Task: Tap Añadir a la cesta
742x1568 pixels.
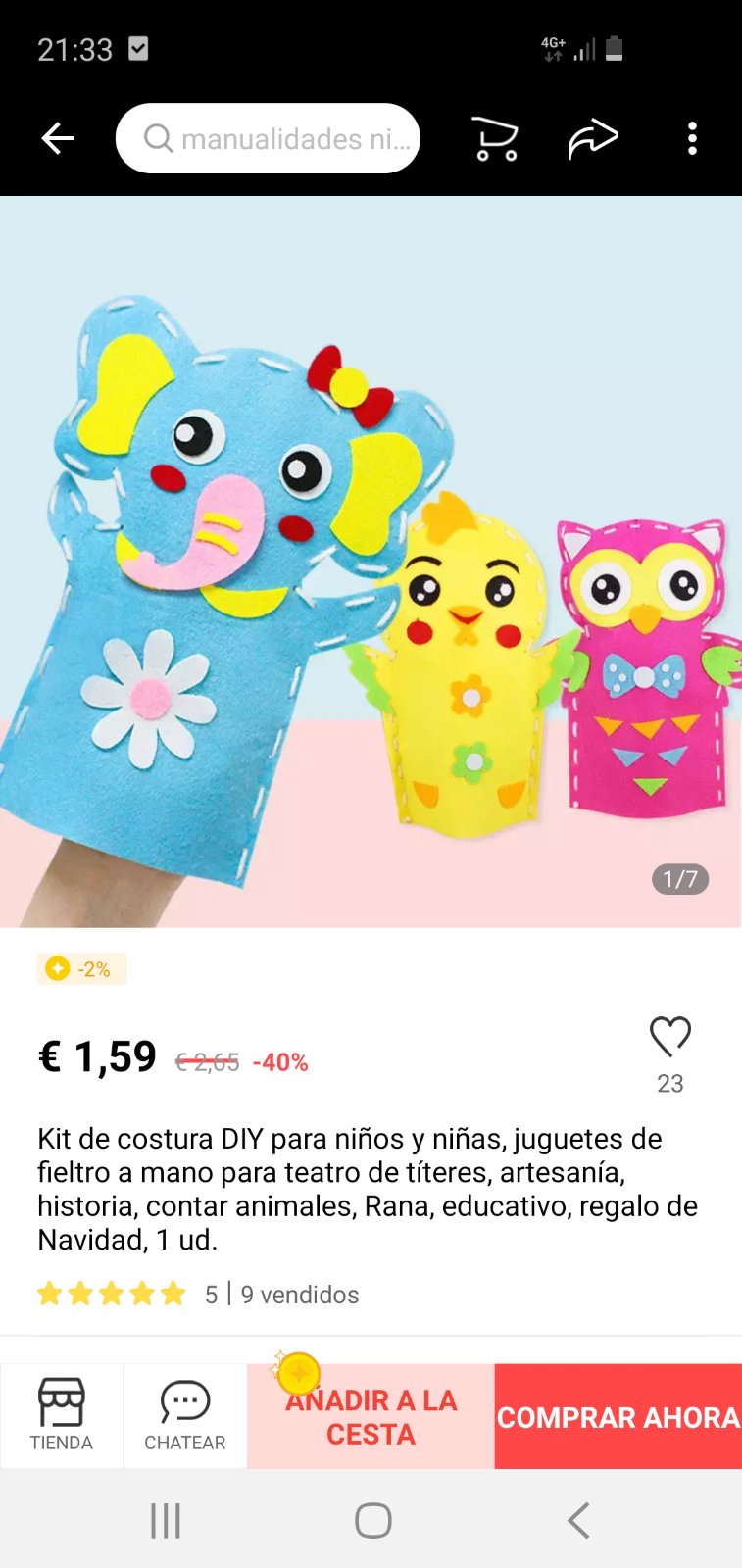Action: 371,1416
